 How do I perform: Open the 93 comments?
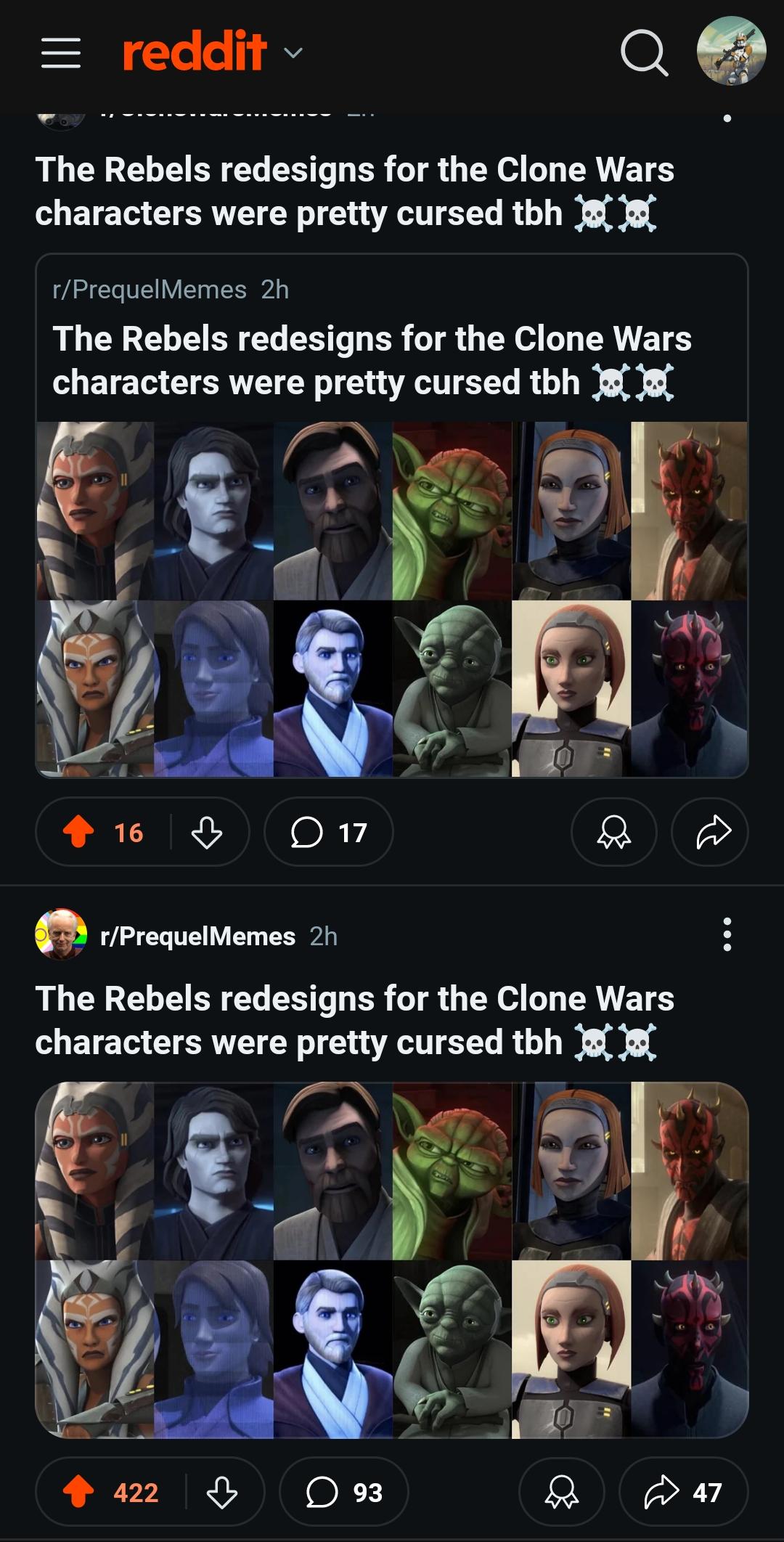coord(344,1493)
